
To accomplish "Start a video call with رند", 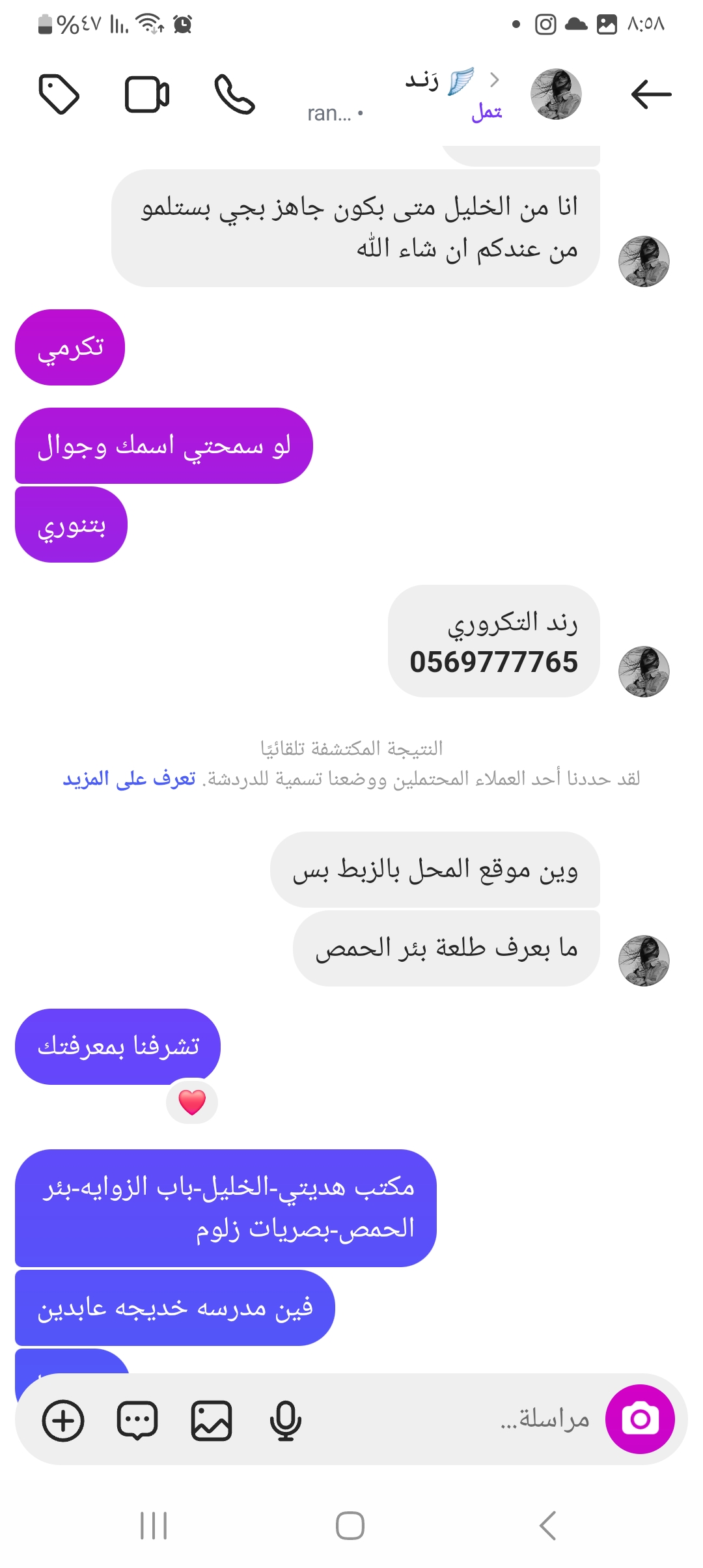I will pyautogui.click(x=146, y=95).
